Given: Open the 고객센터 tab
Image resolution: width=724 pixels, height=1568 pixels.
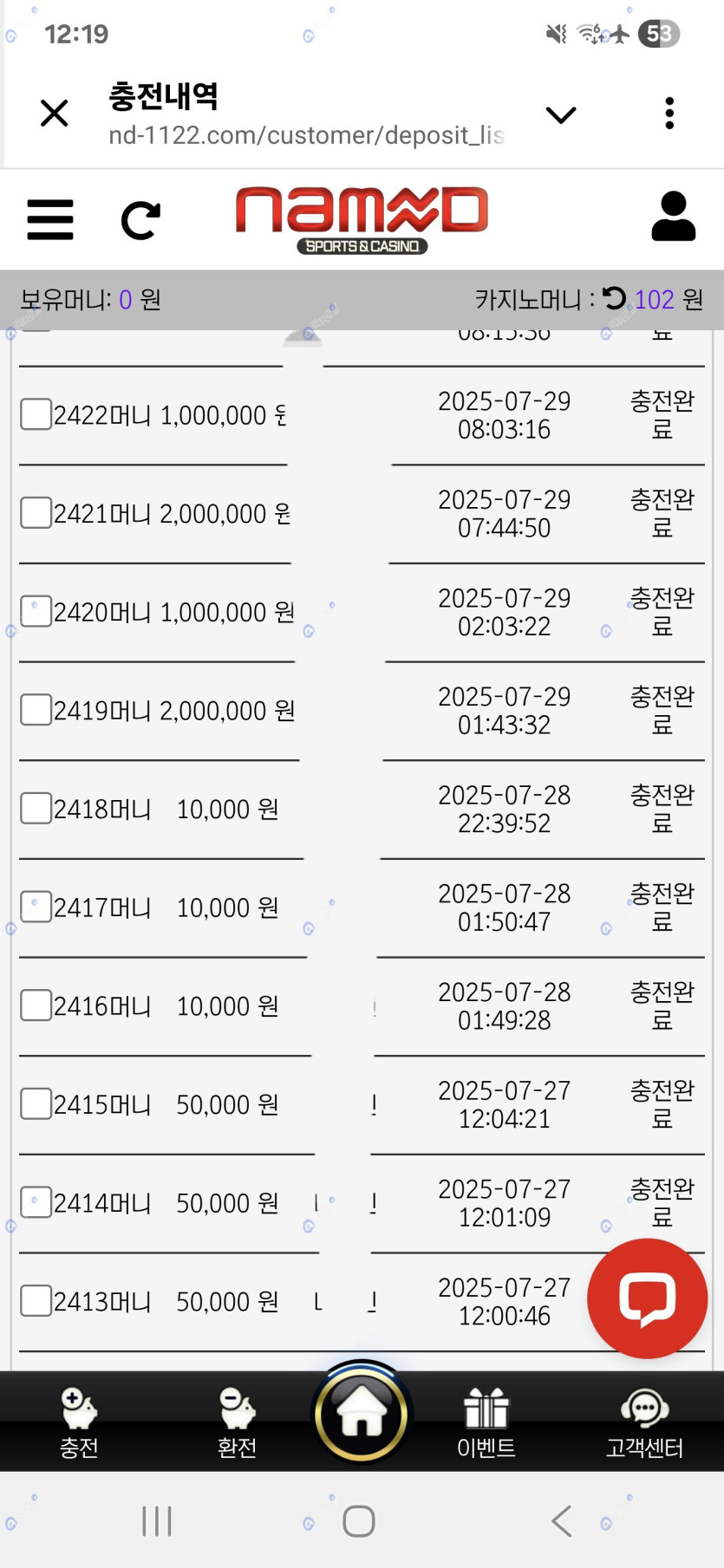Looking at the screenshot, I should (x=644, y=1423).
